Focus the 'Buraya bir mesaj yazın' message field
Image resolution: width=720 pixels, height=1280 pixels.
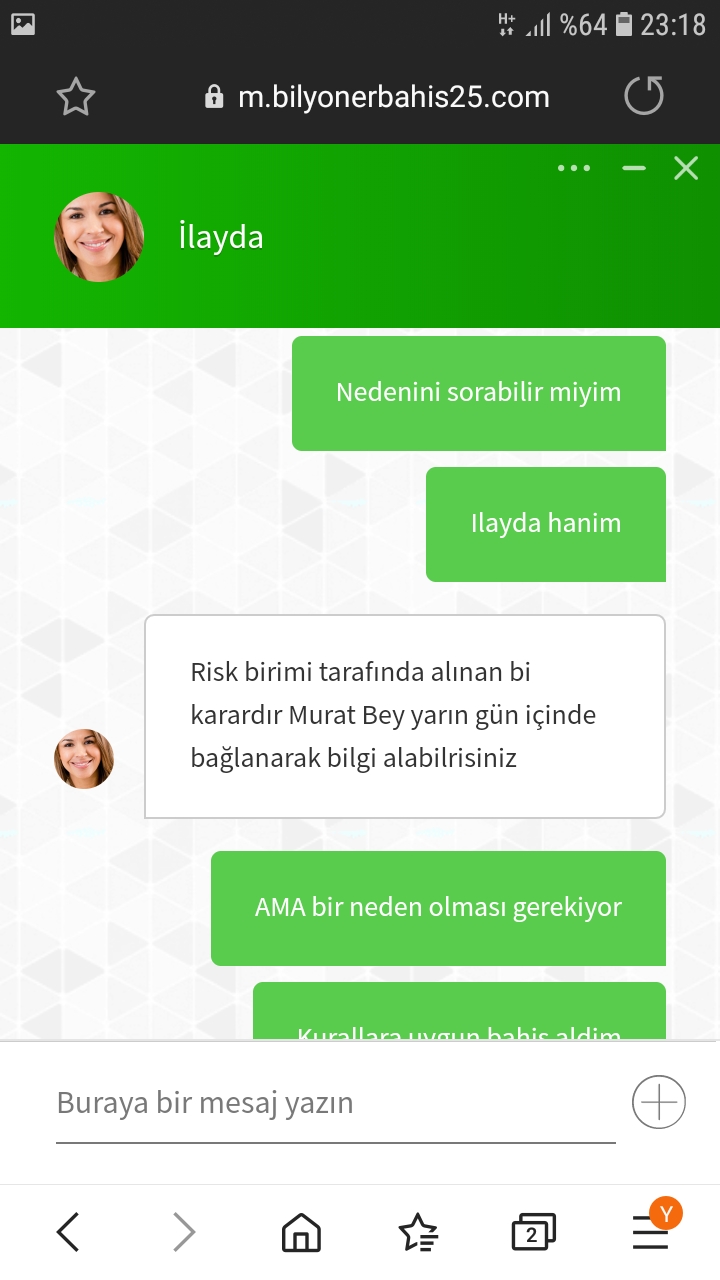tap(335, 1104)
